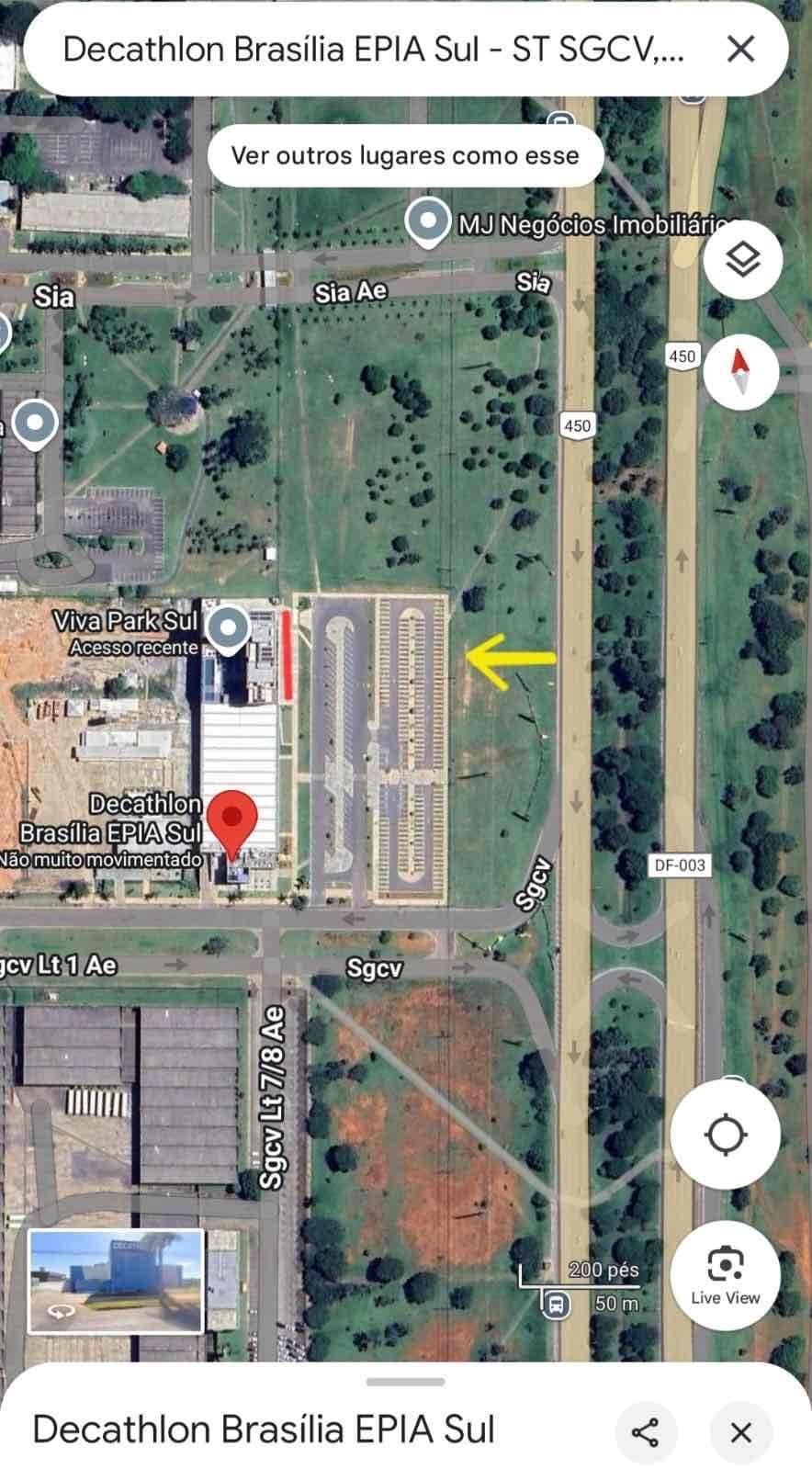Expand the place details sheet handle
812x1469 pixels.
point(405,1382)
